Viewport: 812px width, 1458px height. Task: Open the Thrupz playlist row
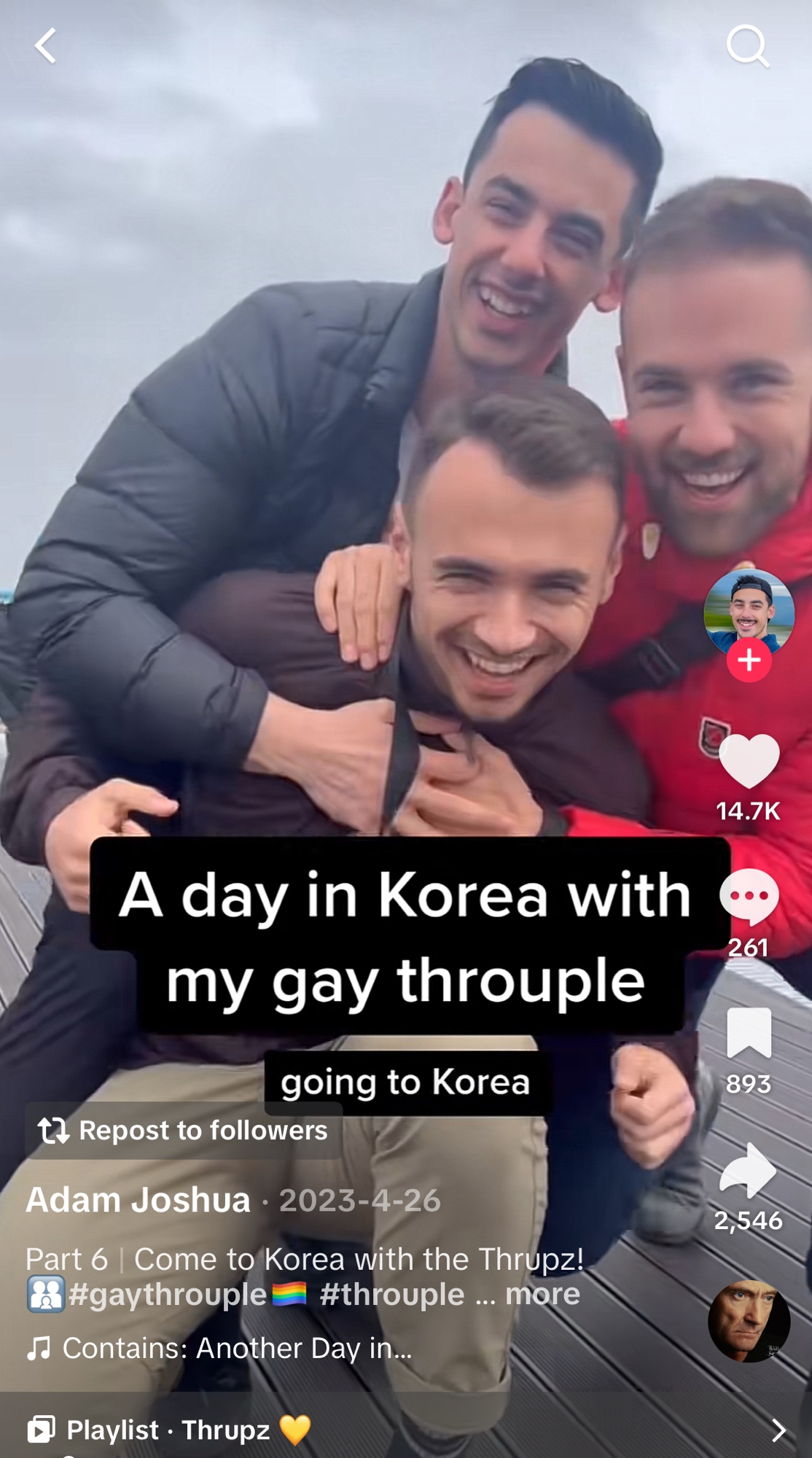point(405,1430)
